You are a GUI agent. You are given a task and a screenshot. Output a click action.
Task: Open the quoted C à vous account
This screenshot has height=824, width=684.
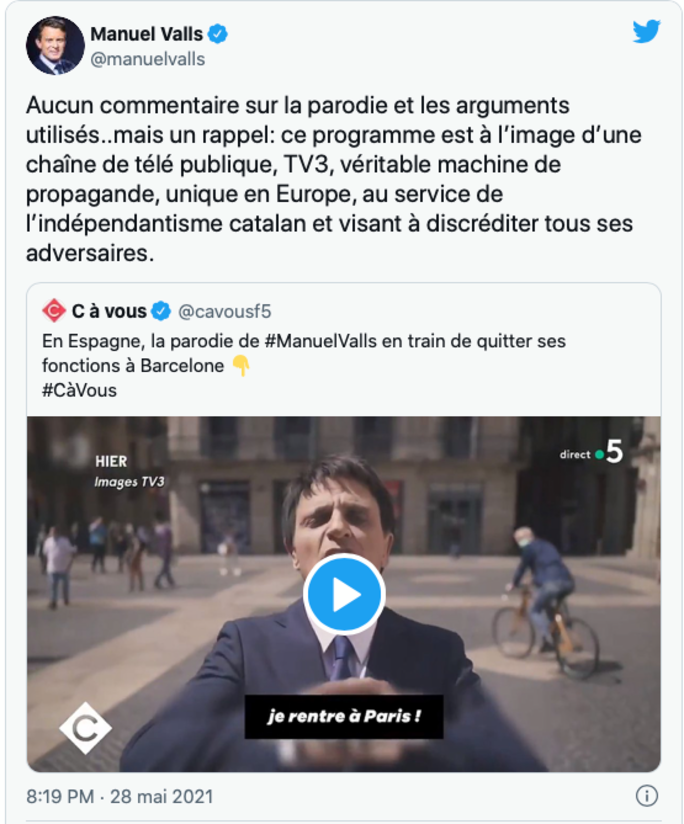pos(108,312)
